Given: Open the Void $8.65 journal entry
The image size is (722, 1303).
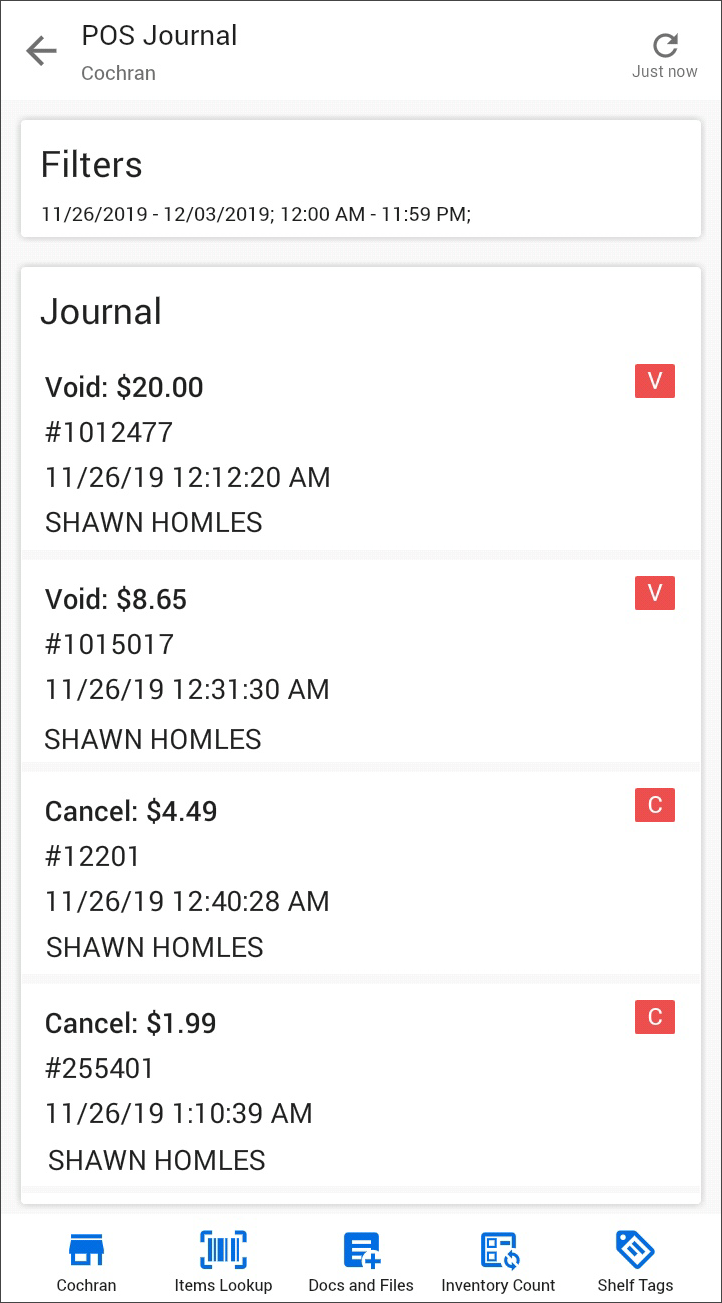Looking at the screenshot, I should (360, 665).
